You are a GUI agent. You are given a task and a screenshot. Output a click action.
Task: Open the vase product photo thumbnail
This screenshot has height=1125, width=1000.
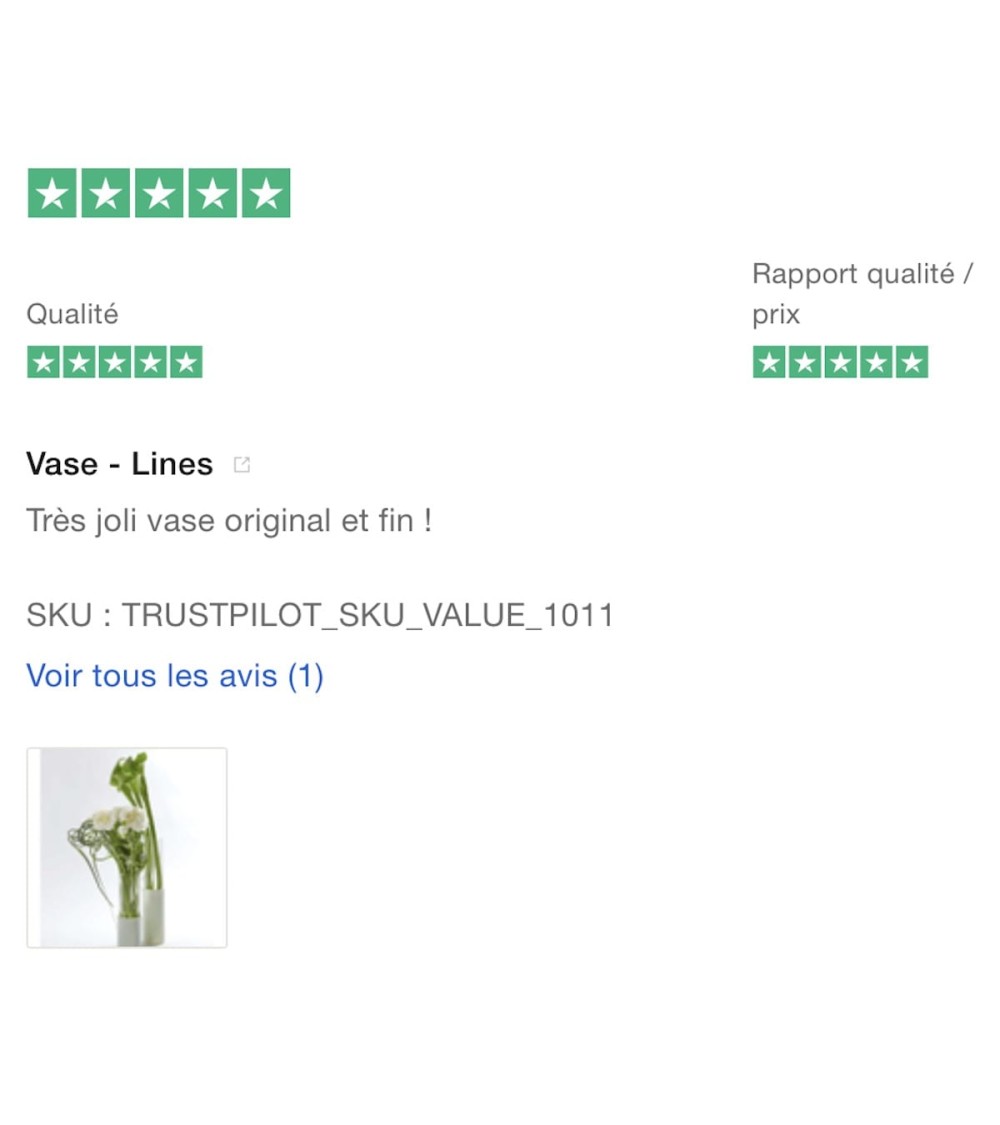tap(127, 847)
